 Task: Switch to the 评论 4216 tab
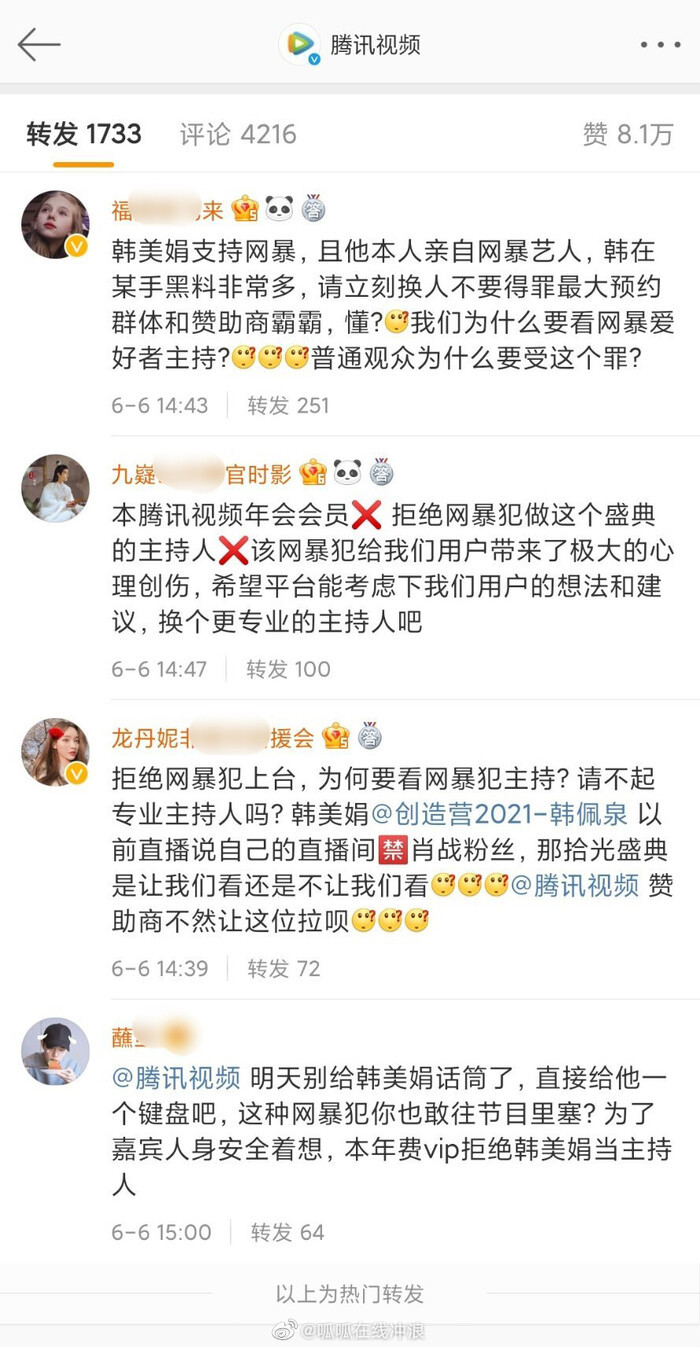pos(238,135)
